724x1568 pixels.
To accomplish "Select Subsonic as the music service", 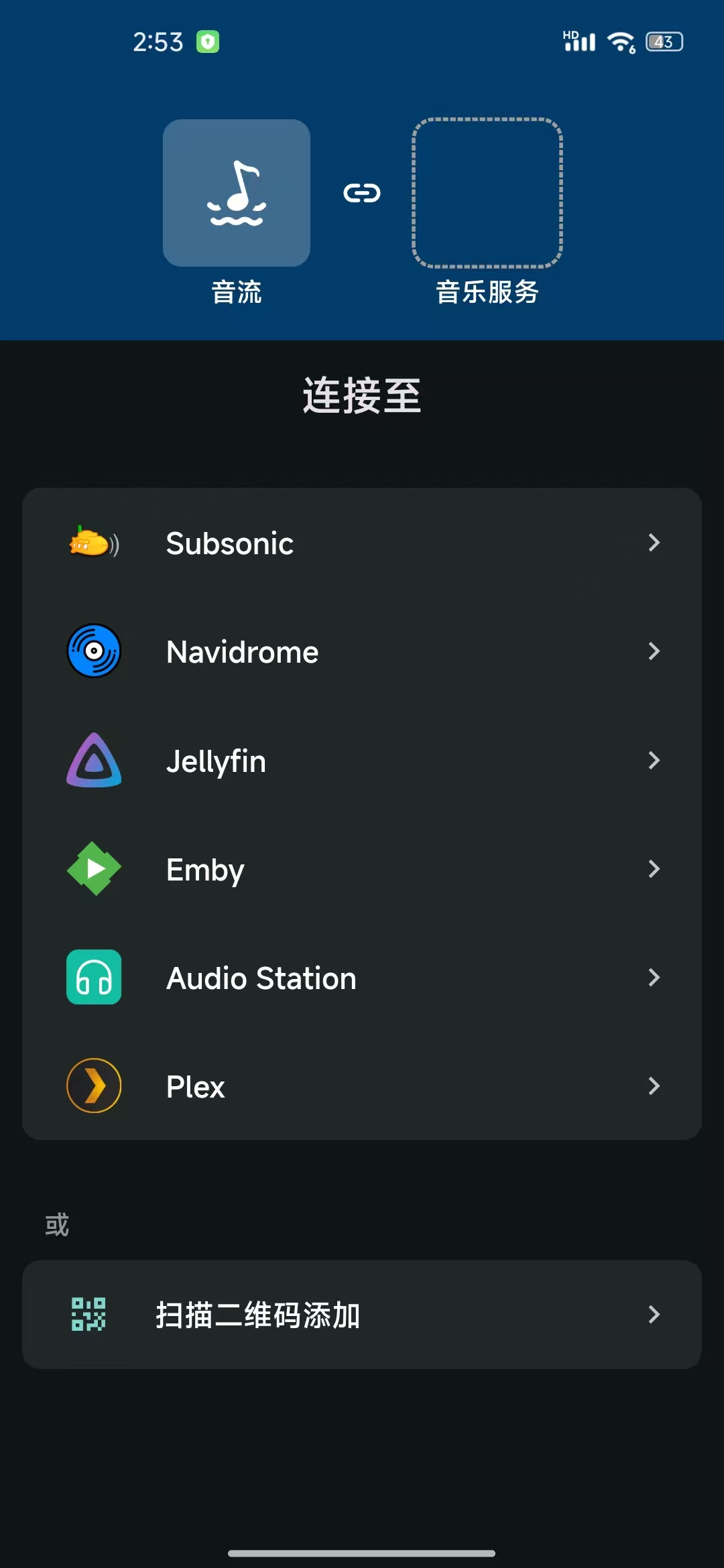I will (x=362, y=543).
